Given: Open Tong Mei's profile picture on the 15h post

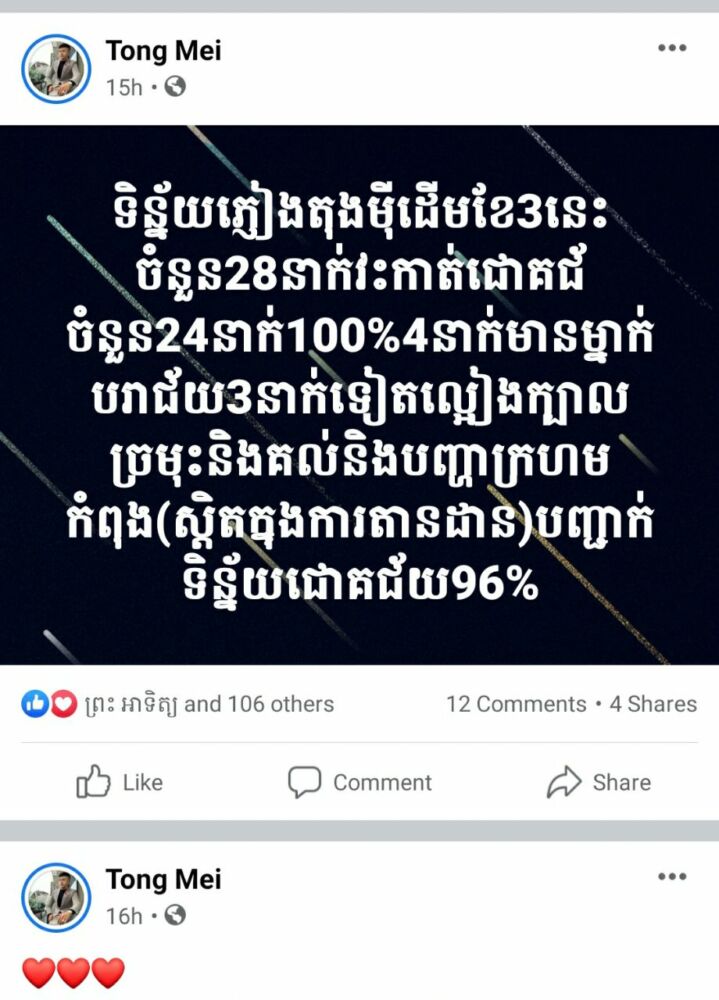Looking at the screenshot, I should coord(56,68).
